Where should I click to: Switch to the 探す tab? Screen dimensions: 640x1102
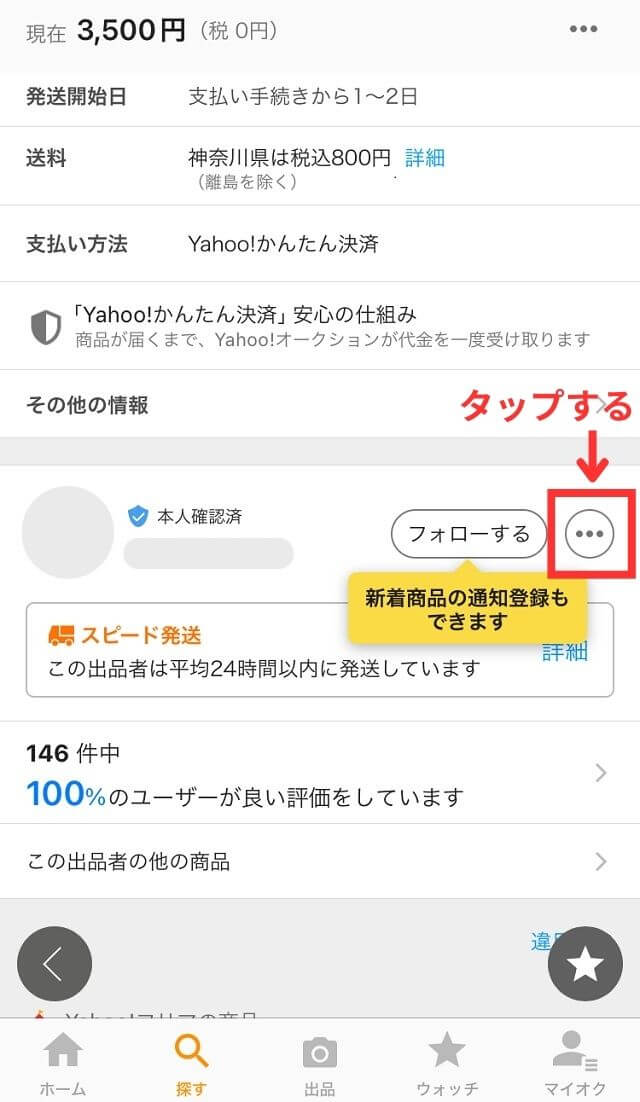191,1064
